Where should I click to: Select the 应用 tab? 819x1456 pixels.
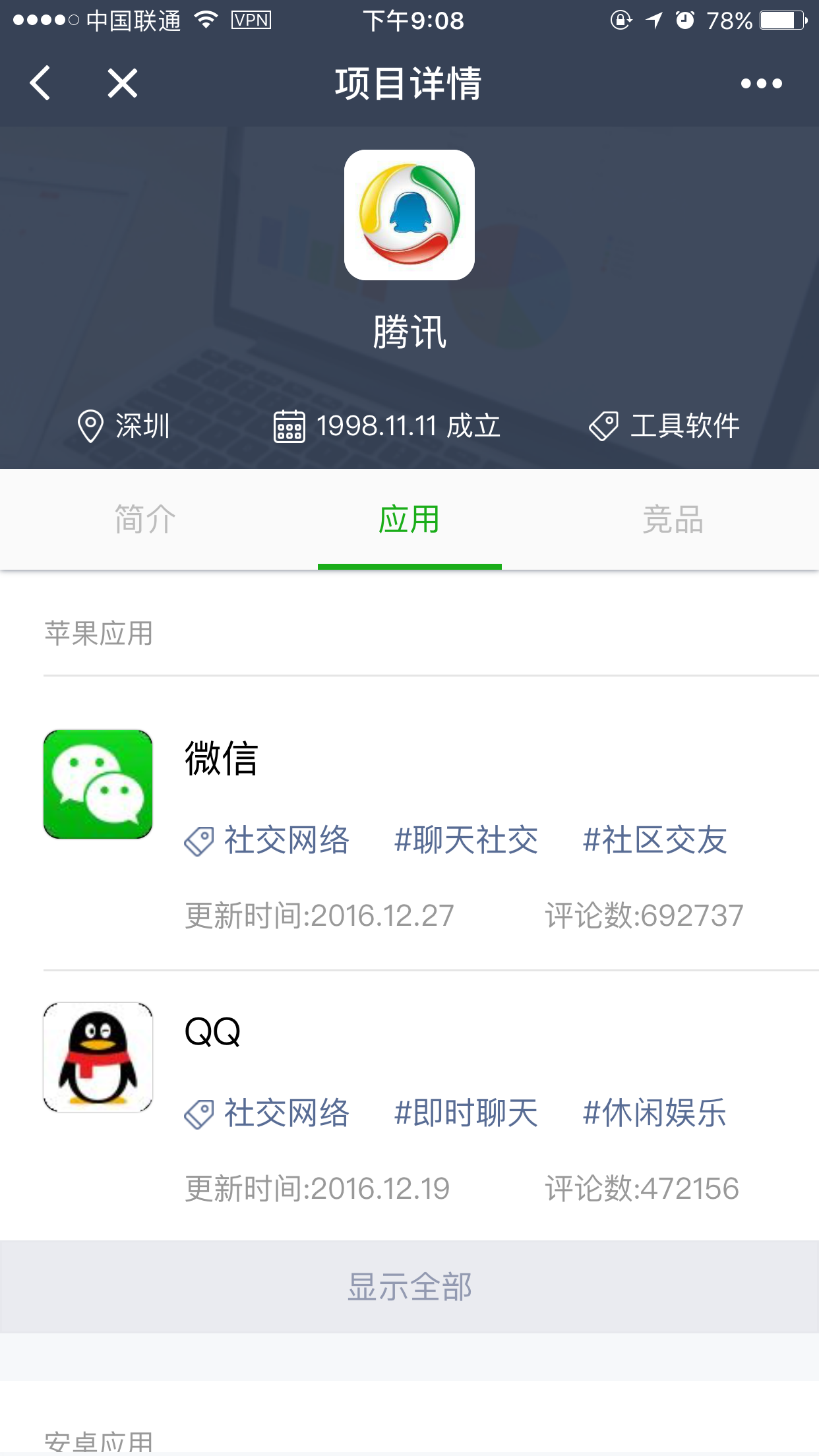(409, 520)
